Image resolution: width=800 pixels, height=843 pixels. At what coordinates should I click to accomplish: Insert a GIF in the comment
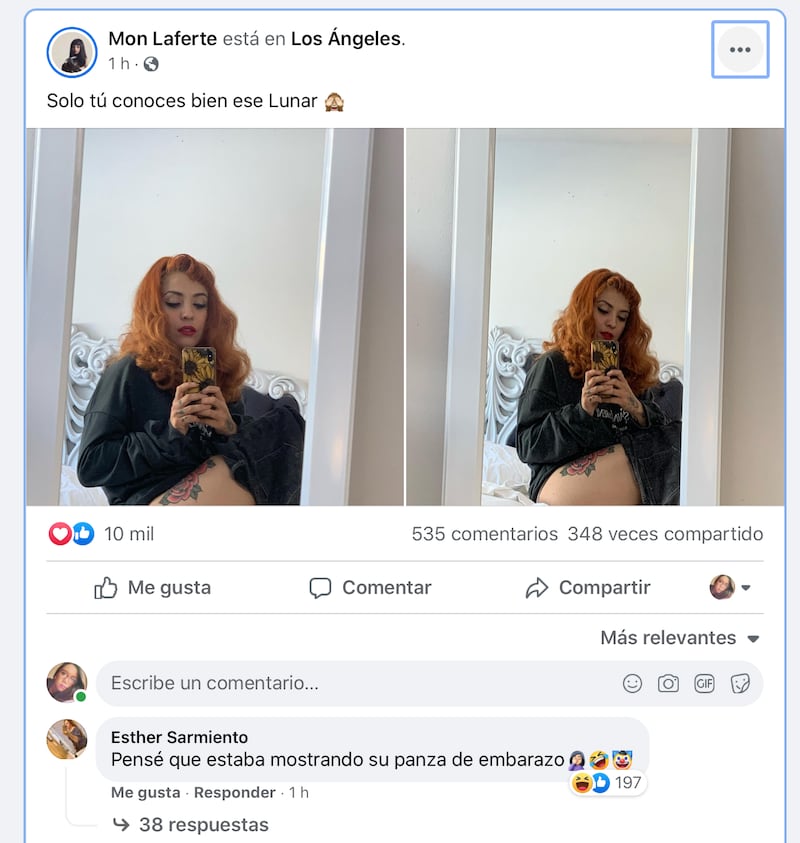(x=704, y=684)
